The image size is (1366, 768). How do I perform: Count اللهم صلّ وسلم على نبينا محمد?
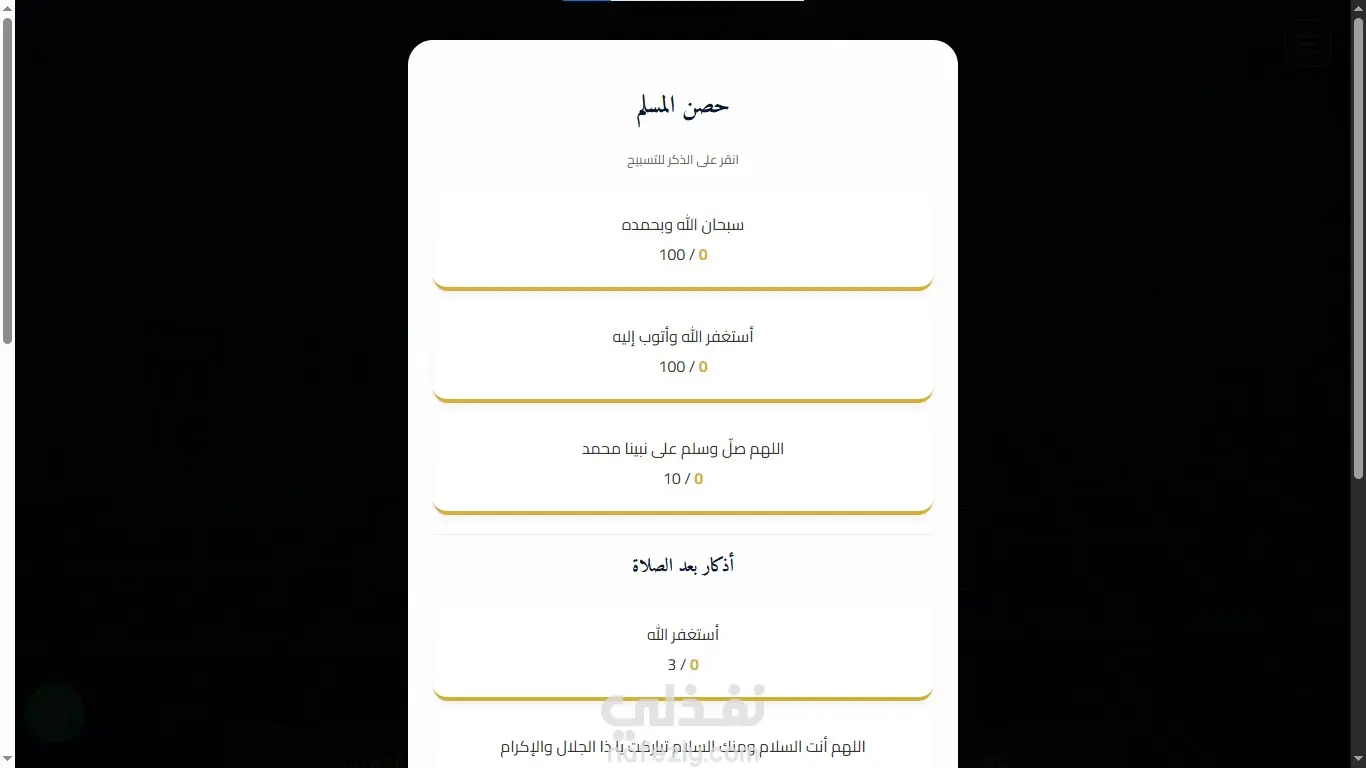[x=683, y=464]
